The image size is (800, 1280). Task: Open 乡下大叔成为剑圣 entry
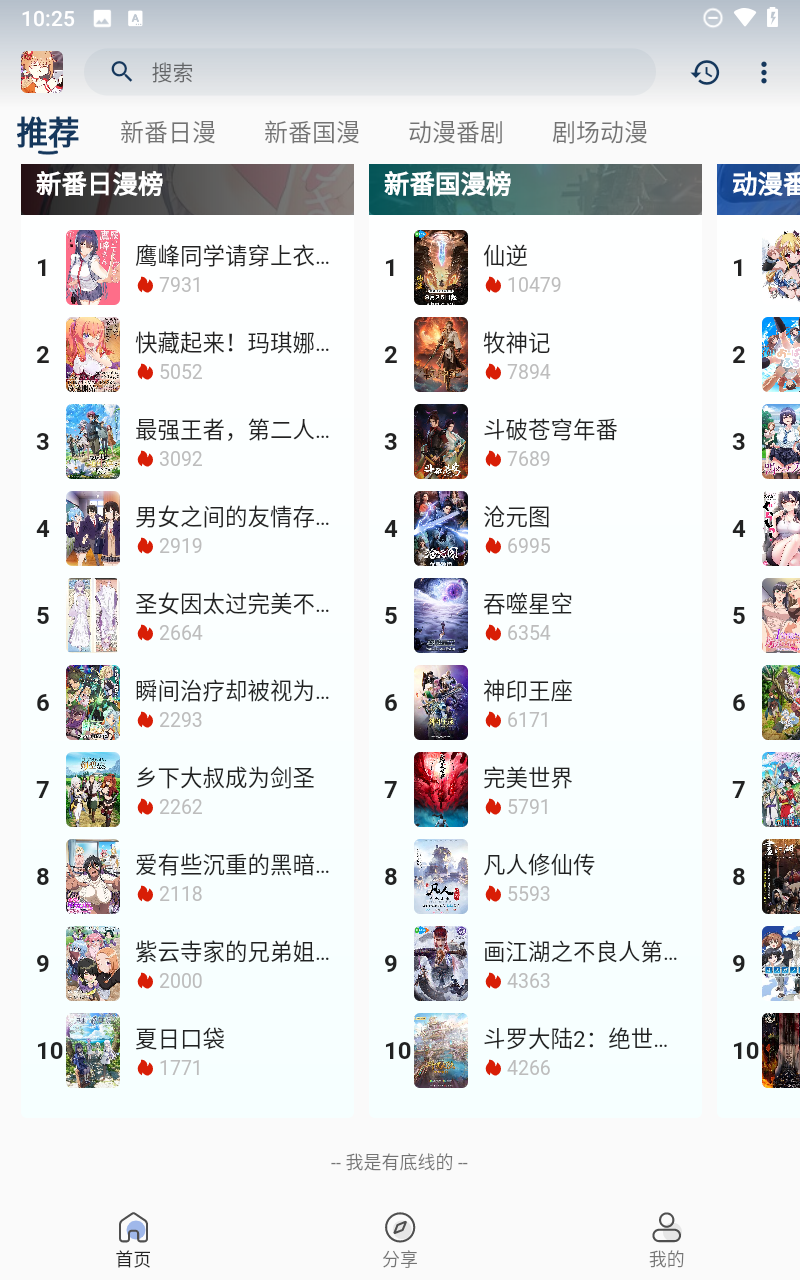tap(187, 790)
